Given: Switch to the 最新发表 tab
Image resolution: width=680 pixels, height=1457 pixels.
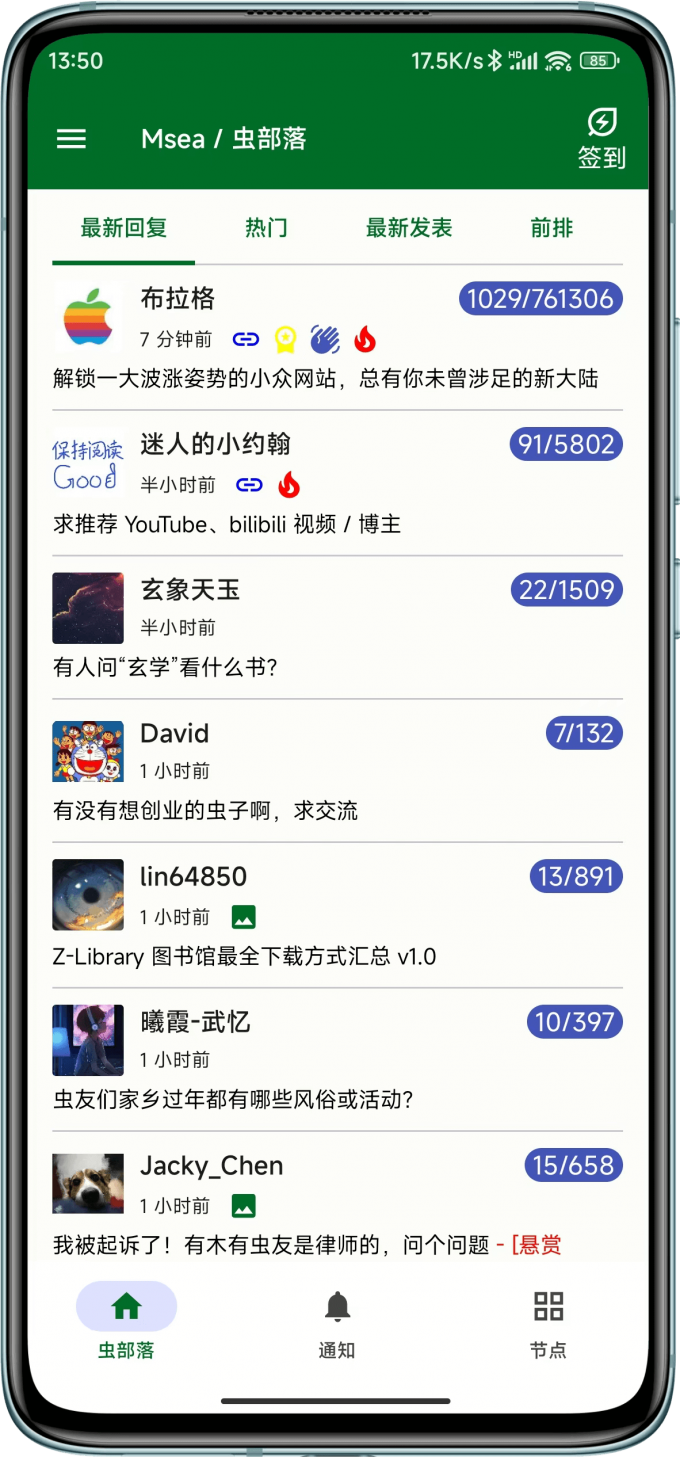Looking at the screenshot, I should tap(409, 228).
